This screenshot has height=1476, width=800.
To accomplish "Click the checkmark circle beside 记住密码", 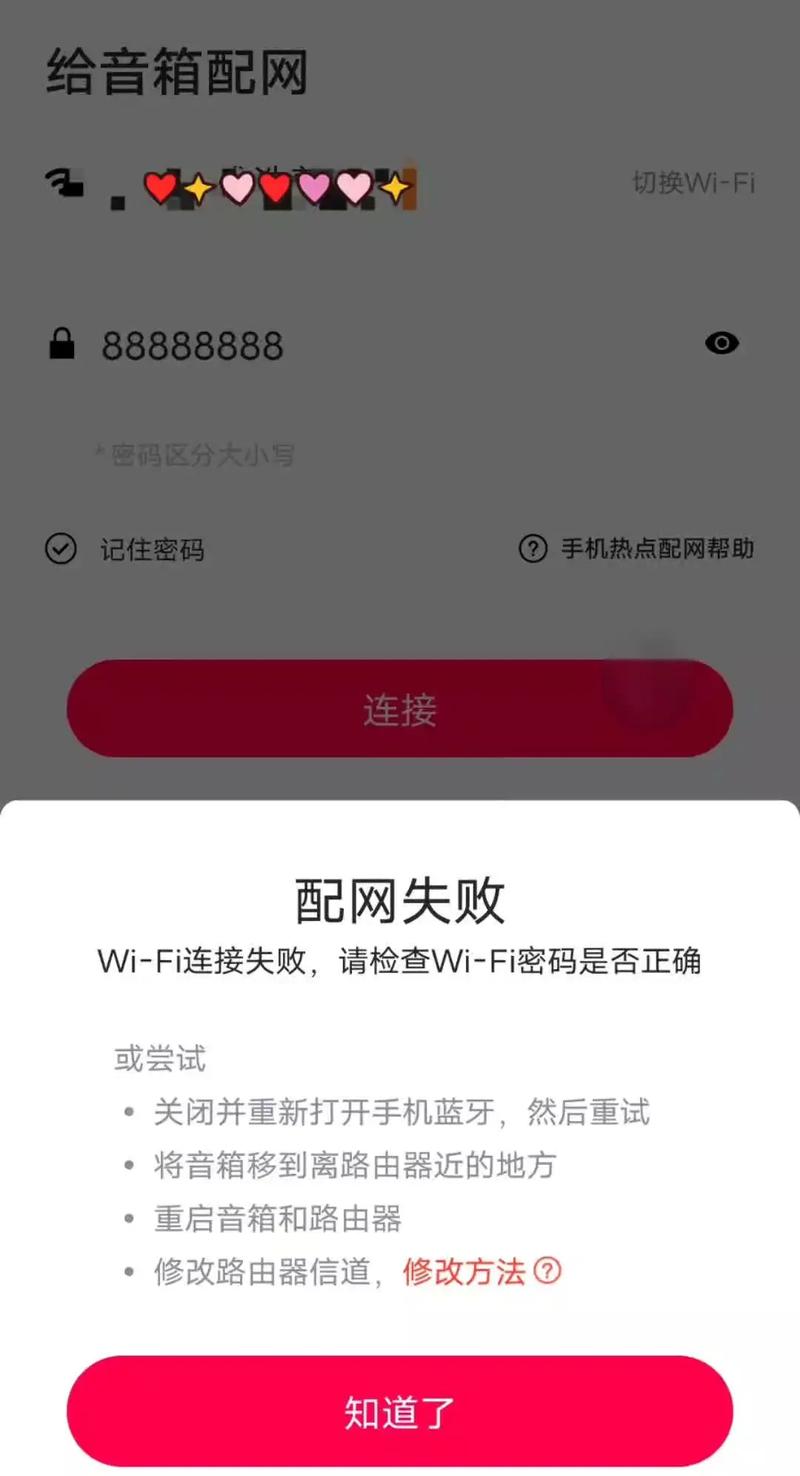I will pos(60,549).
